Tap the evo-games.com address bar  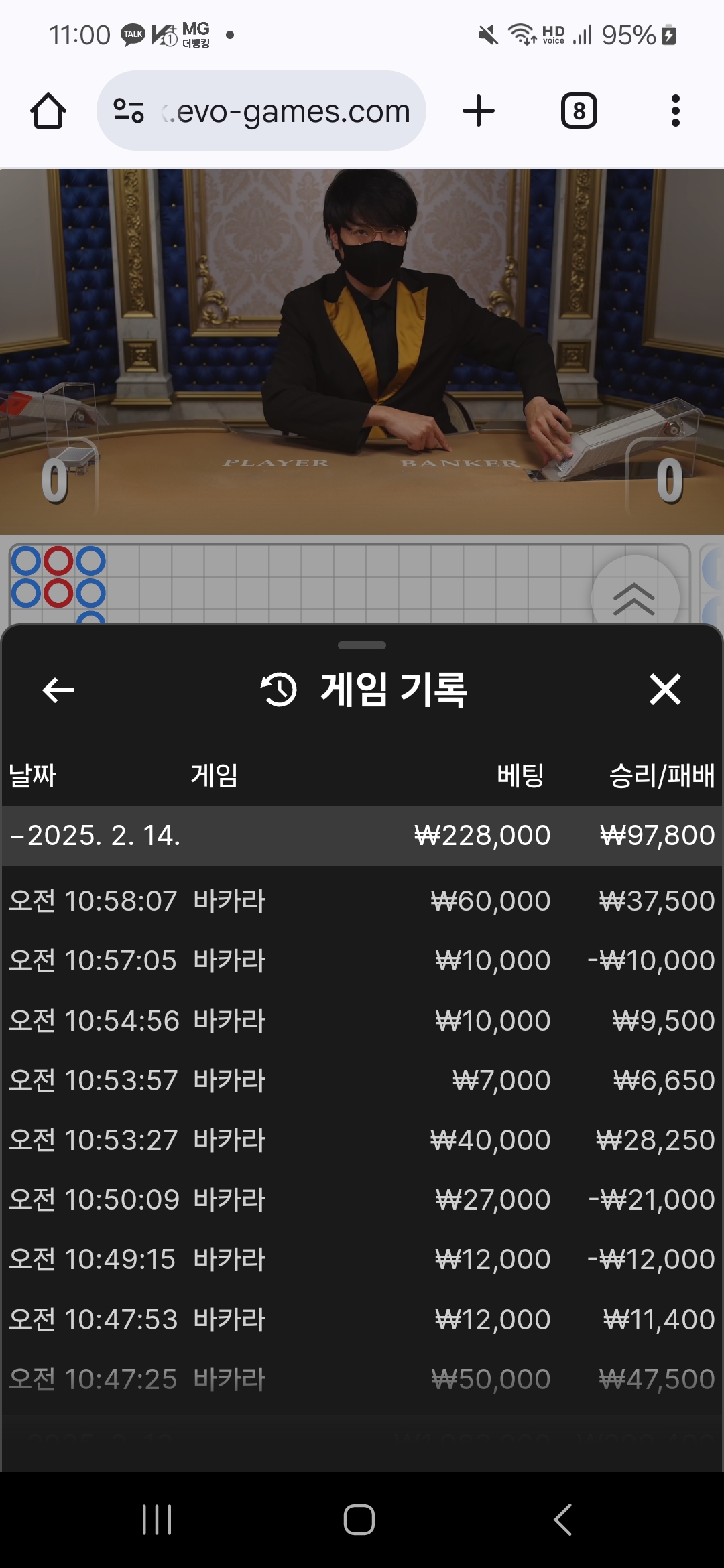pos(261,111)
